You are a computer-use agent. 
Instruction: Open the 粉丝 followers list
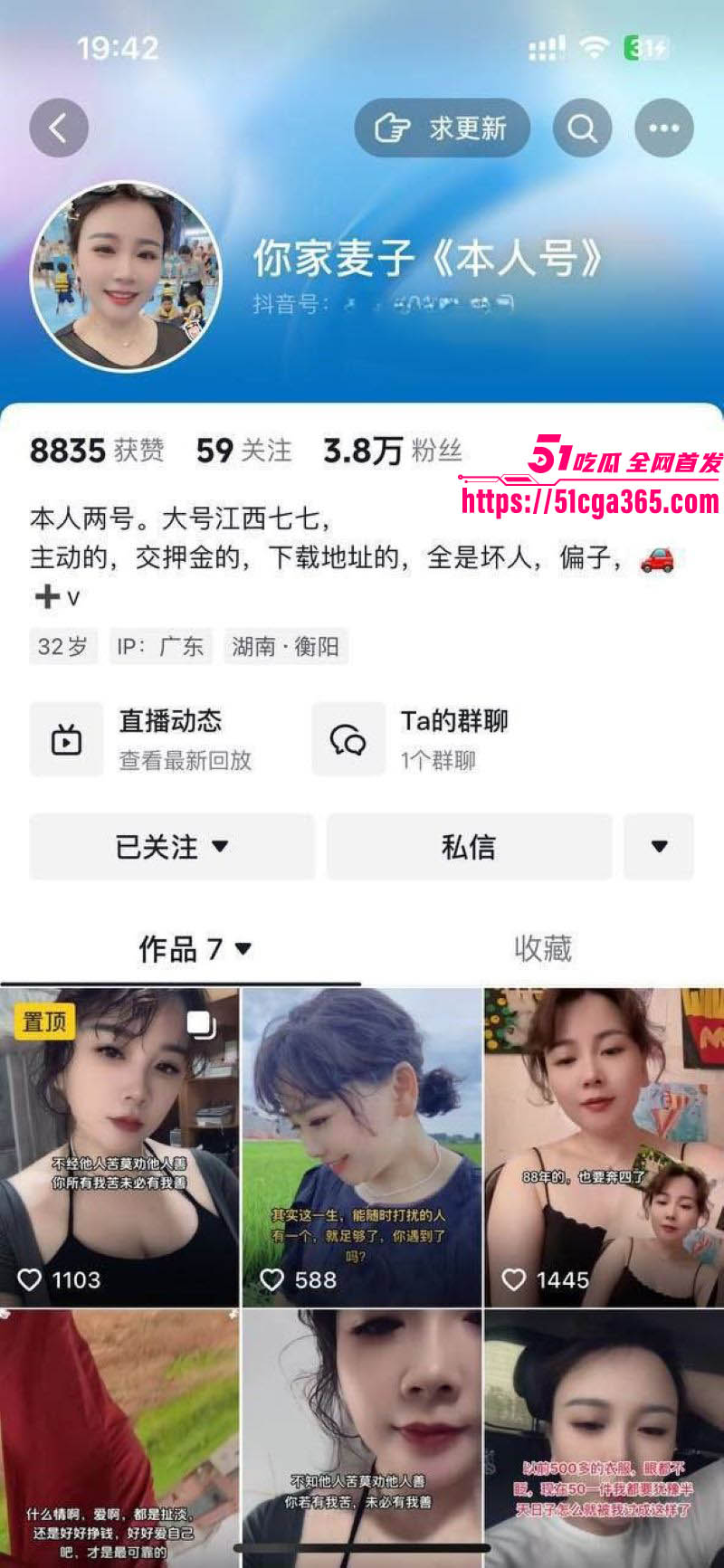point(393,450)
